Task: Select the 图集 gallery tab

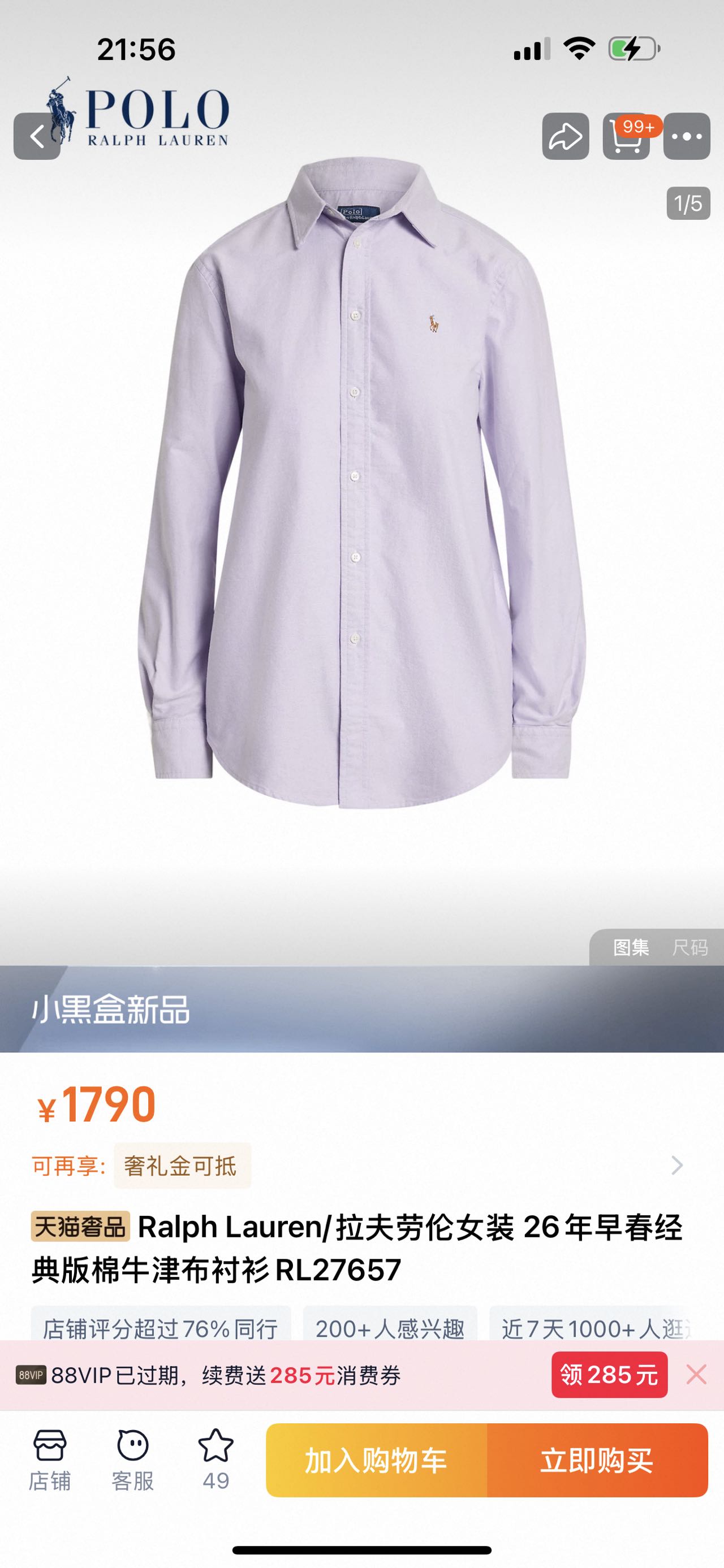Action: pos(631,947)
